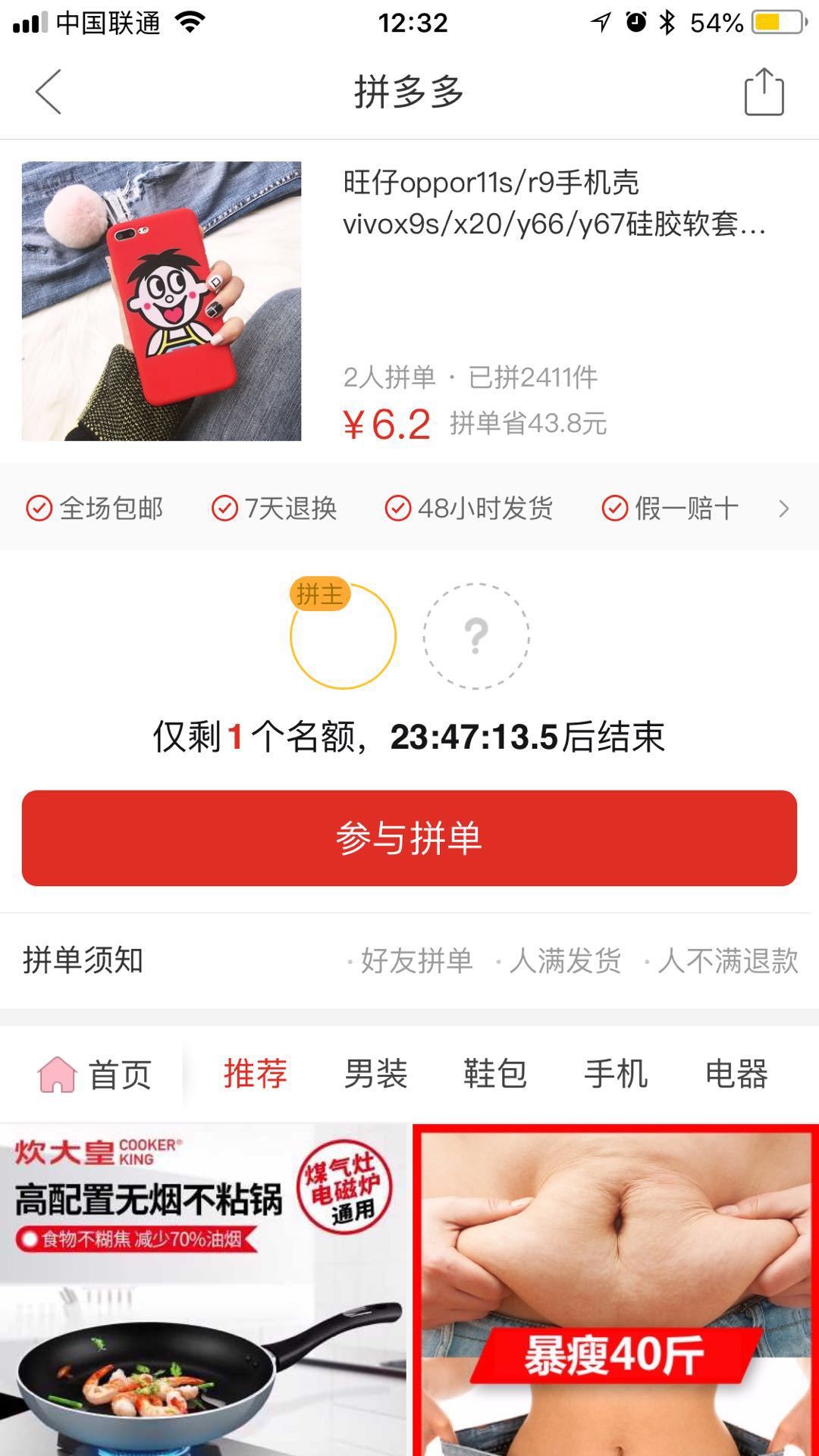Image resolution: width=819 pixels, height=1456 pixels.
Task: Click the 人不满退款 refund policy link
Action: [732, 962]
